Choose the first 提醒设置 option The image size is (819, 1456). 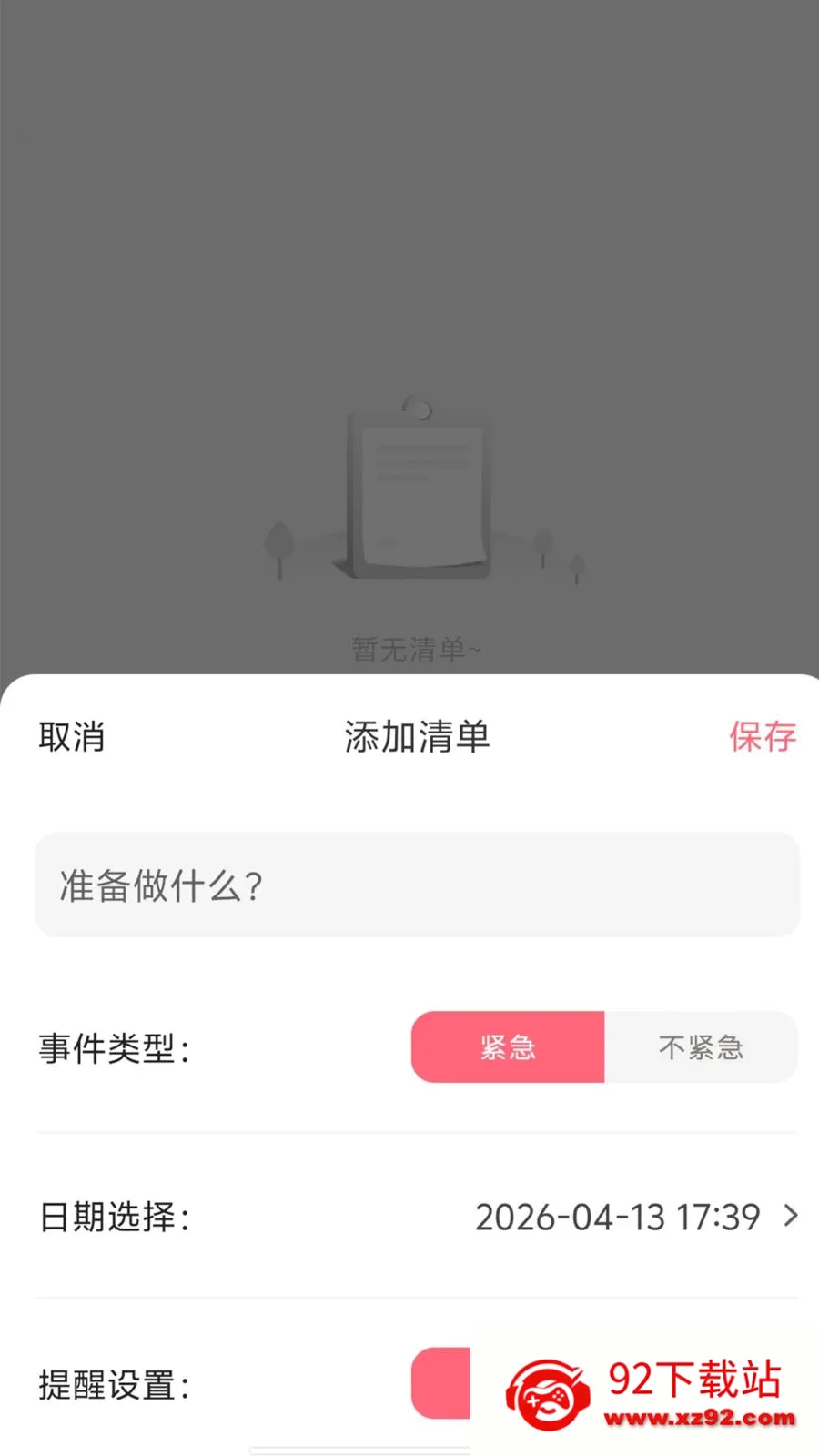pyautogui.click(x=441, y=1383)
